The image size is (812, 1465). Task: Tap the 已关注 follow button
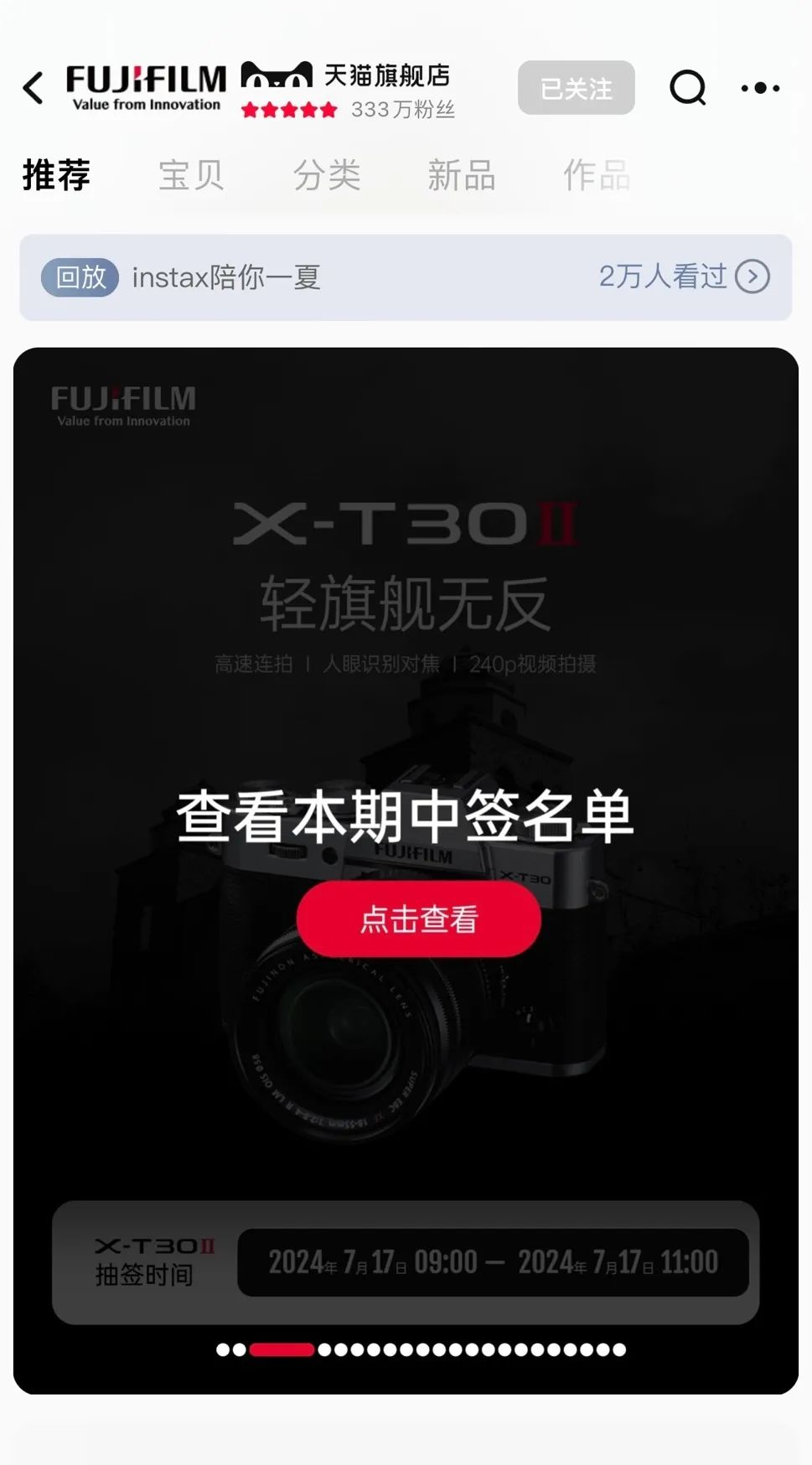point(576,88)
